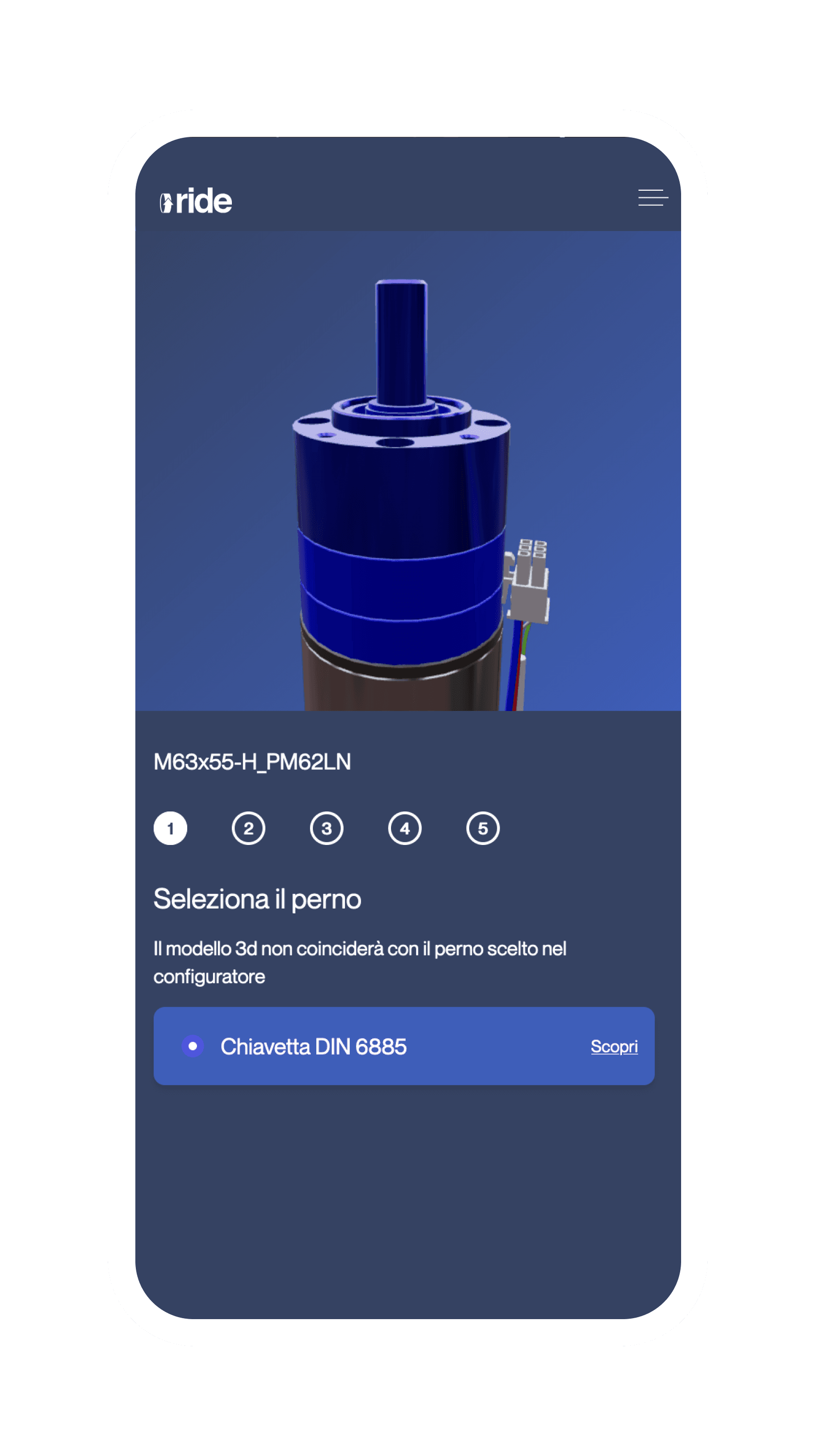
Task: Select the Chiavetta DIN 6885 option
Action: coord(193,1046)
